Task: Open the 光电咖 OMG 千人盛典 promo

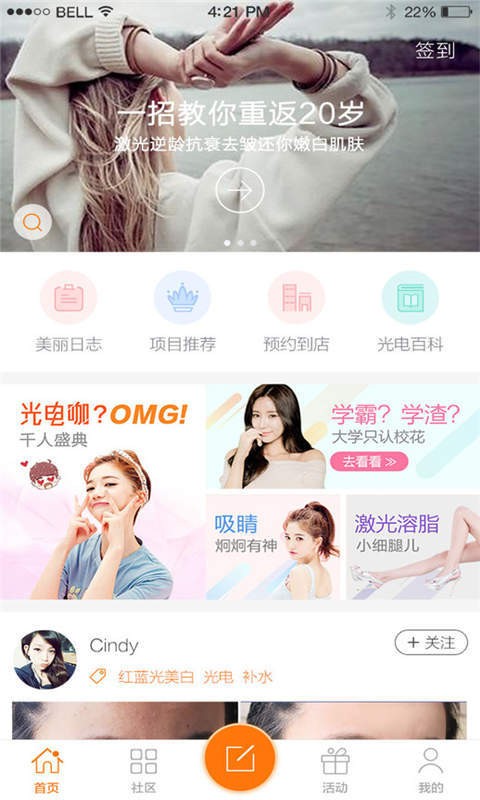Action: click(x=102, y=492)
